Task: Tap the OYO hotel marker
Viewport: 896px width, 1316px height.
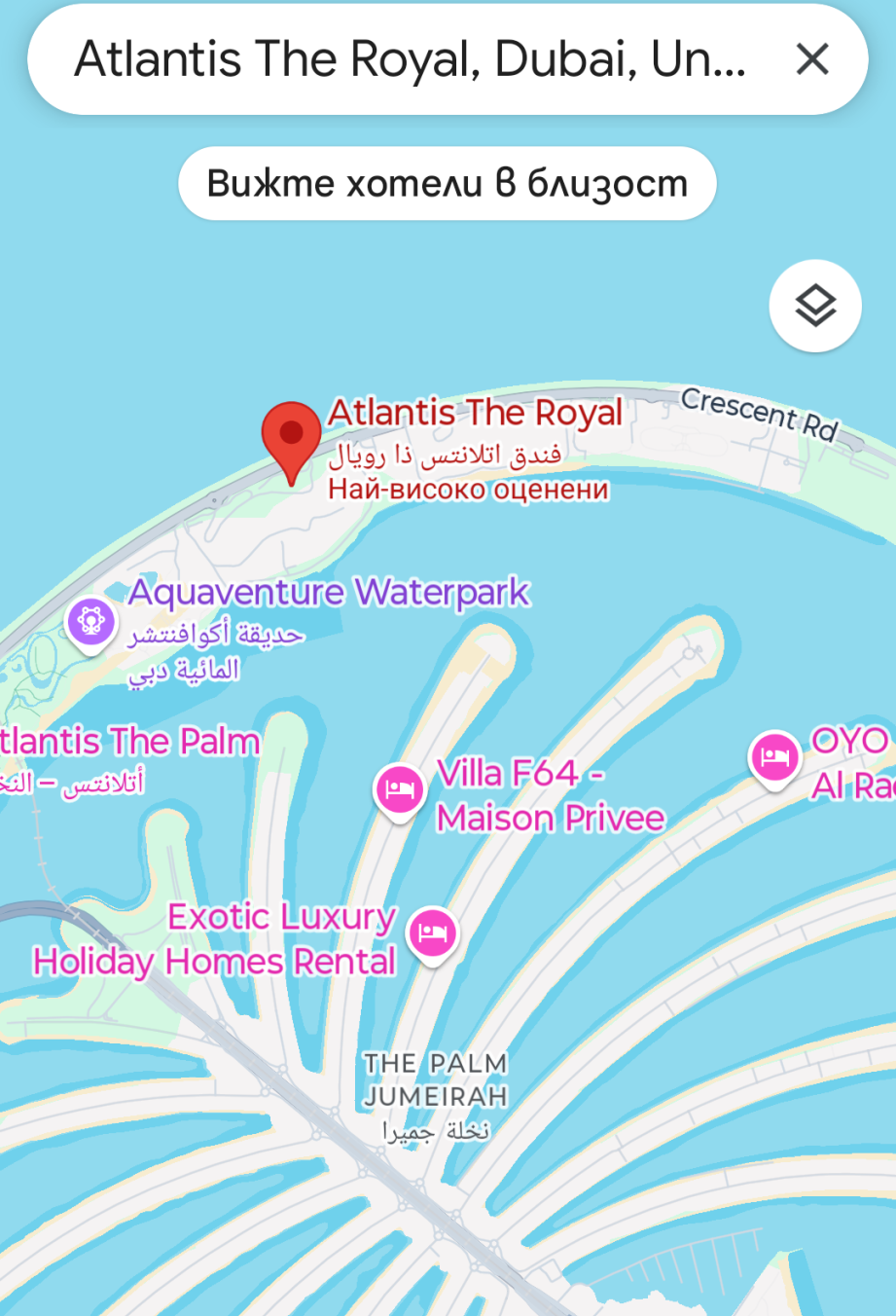Action: pyautogui.click(x=773, y=756)
